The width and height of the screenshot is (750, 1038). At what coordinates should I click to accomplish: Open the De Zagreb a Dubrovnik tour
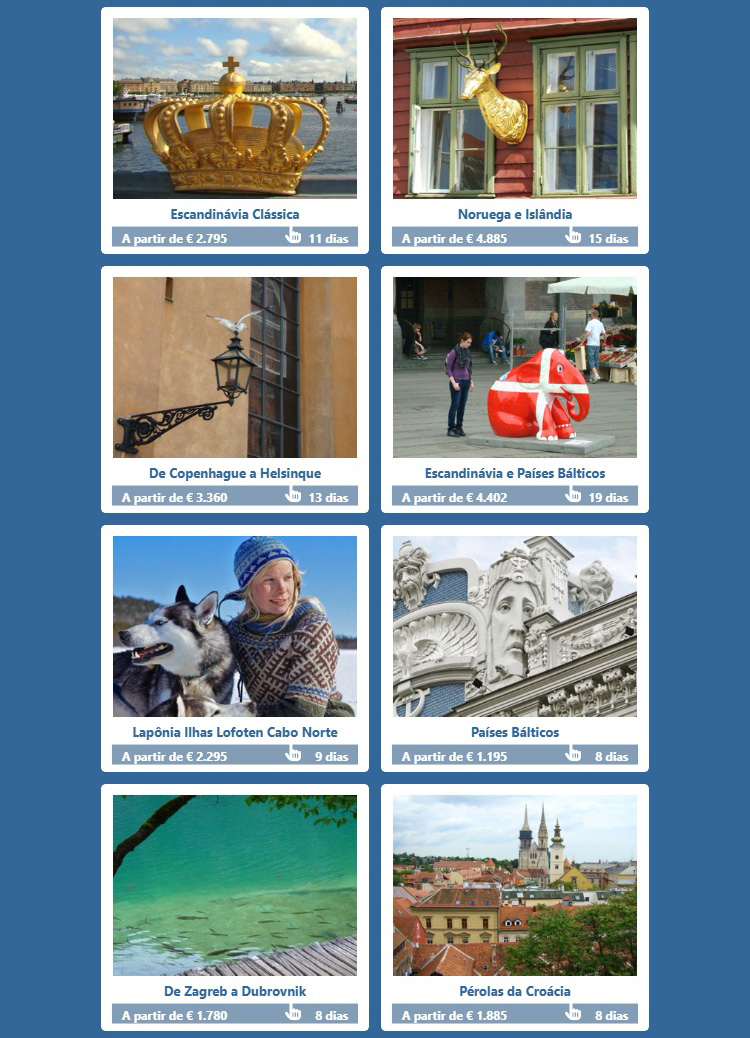[235, 886]
